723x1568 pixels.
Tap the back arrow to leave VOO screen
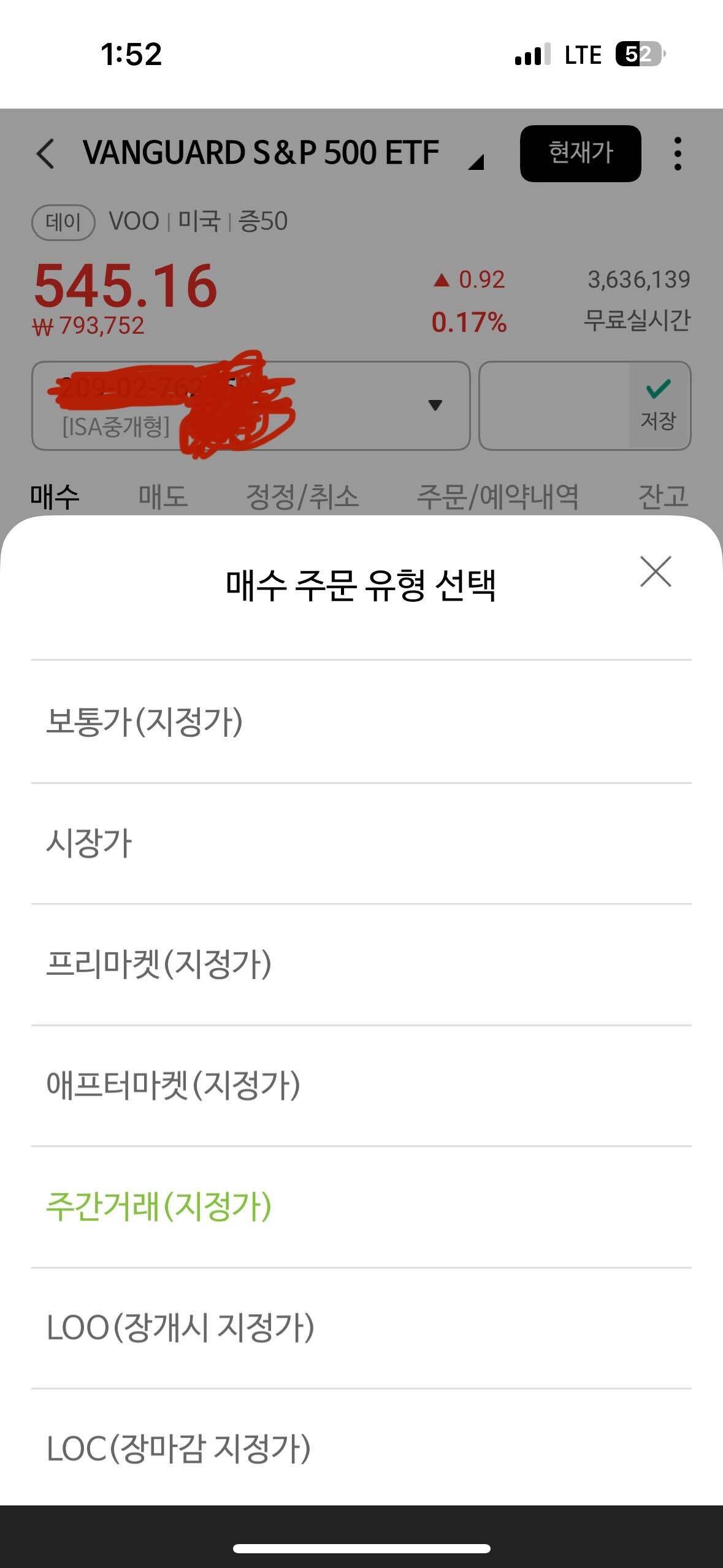click(46, 155)
